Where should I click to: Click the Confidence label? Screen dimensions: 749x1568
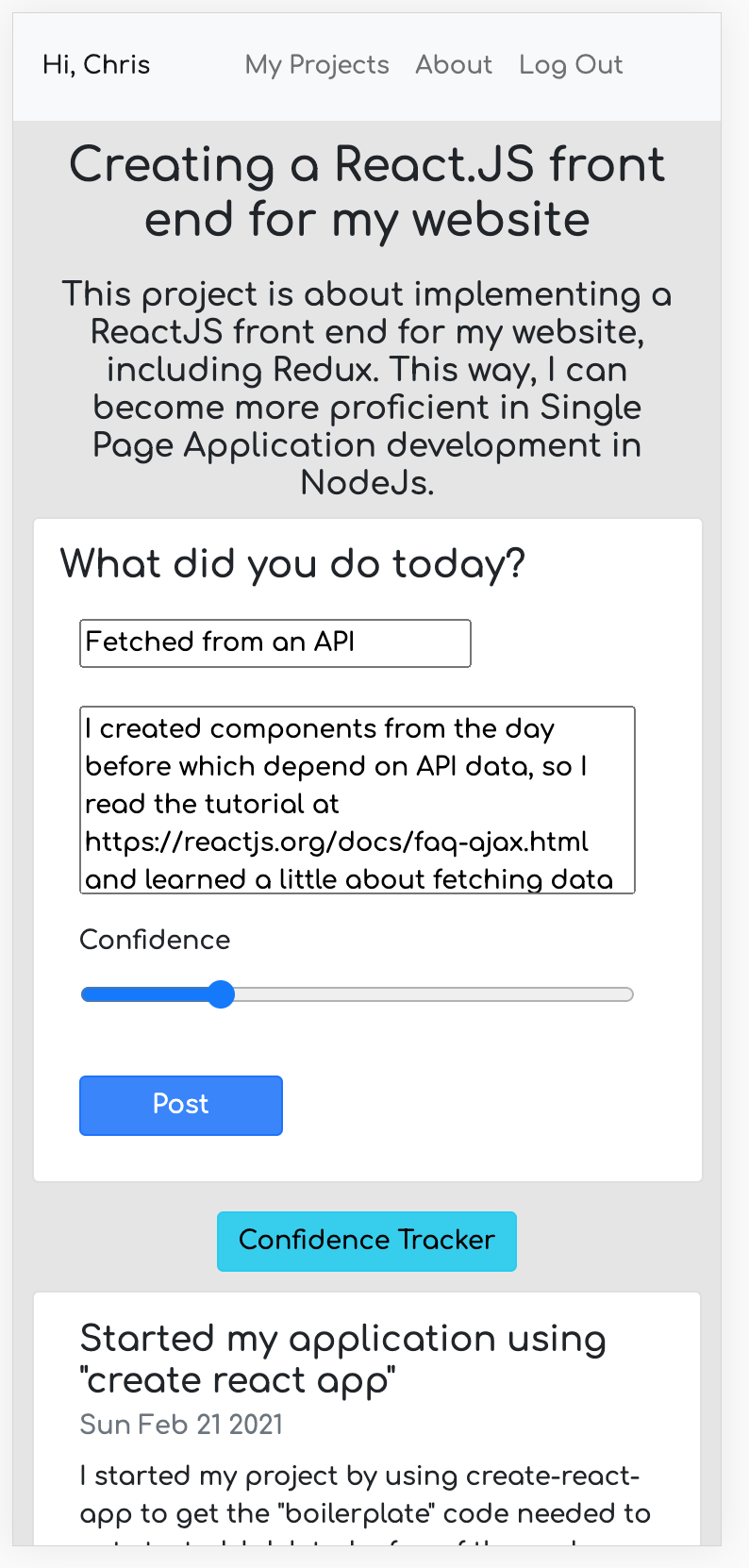point(155,940)
